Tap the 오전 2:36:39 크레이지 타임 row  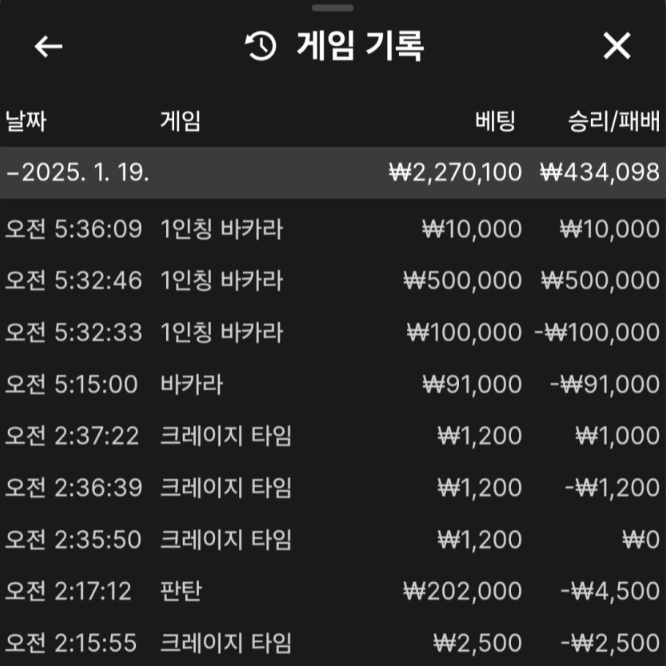[x=333, y=488]
